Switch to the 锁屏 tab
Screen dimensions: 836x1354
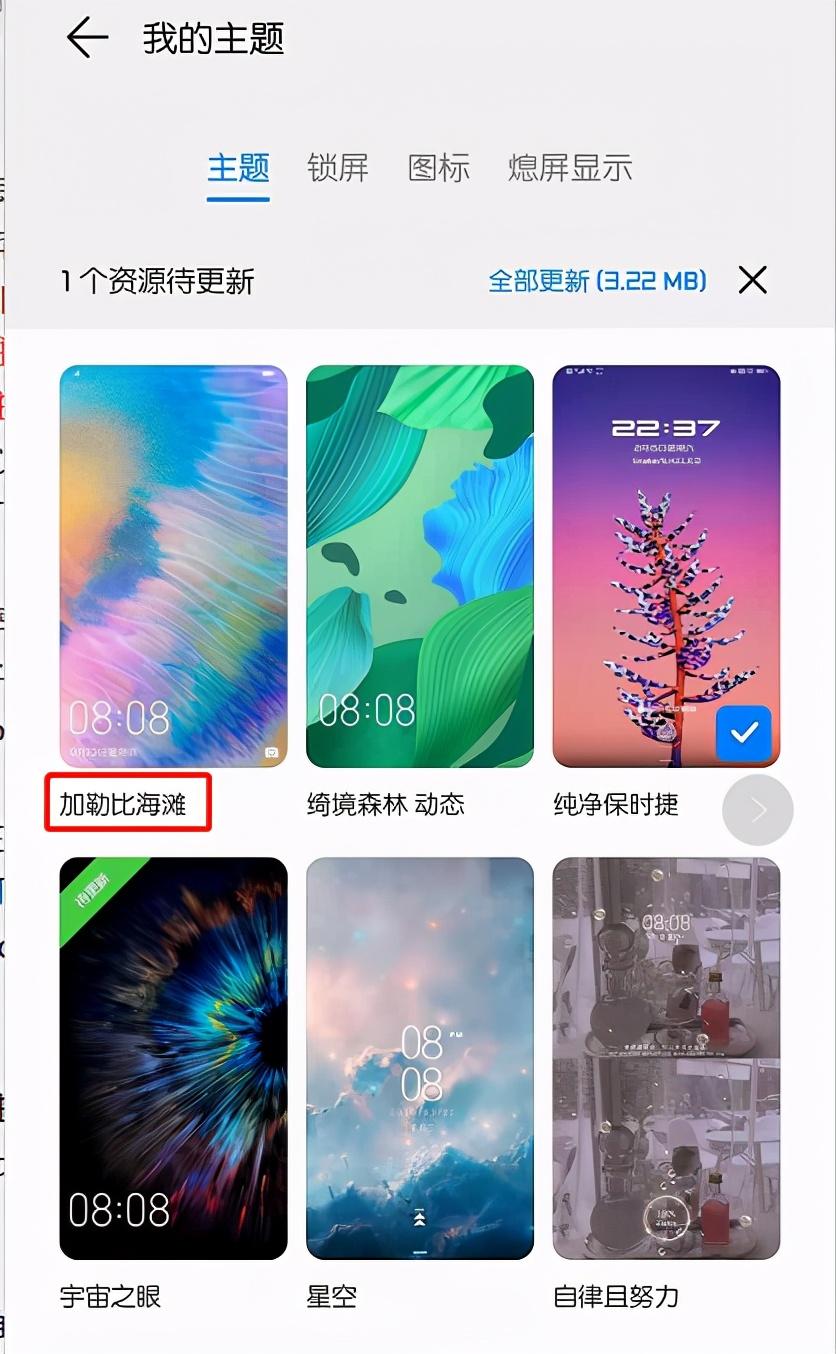[x=338, y=167]
